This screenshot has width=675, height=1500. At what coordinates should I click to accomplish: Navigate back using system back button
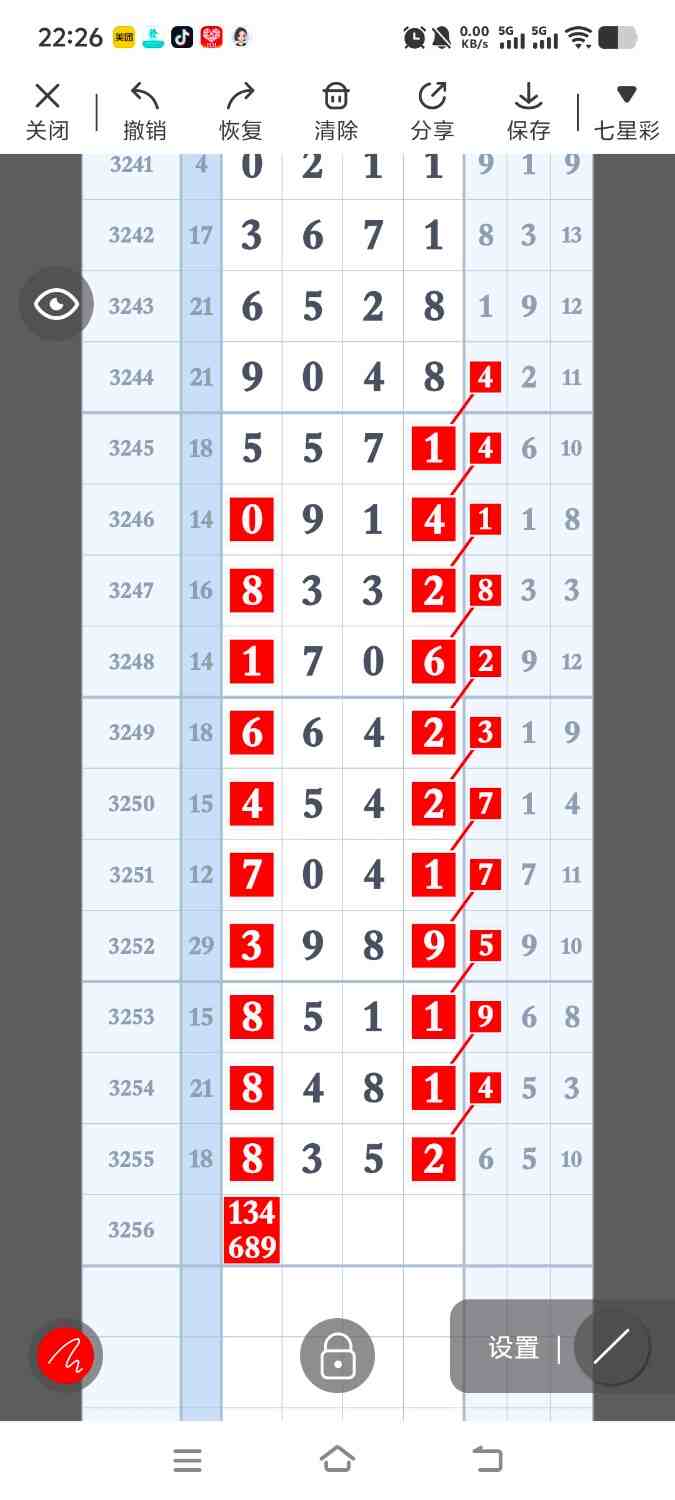[487, 1460]
